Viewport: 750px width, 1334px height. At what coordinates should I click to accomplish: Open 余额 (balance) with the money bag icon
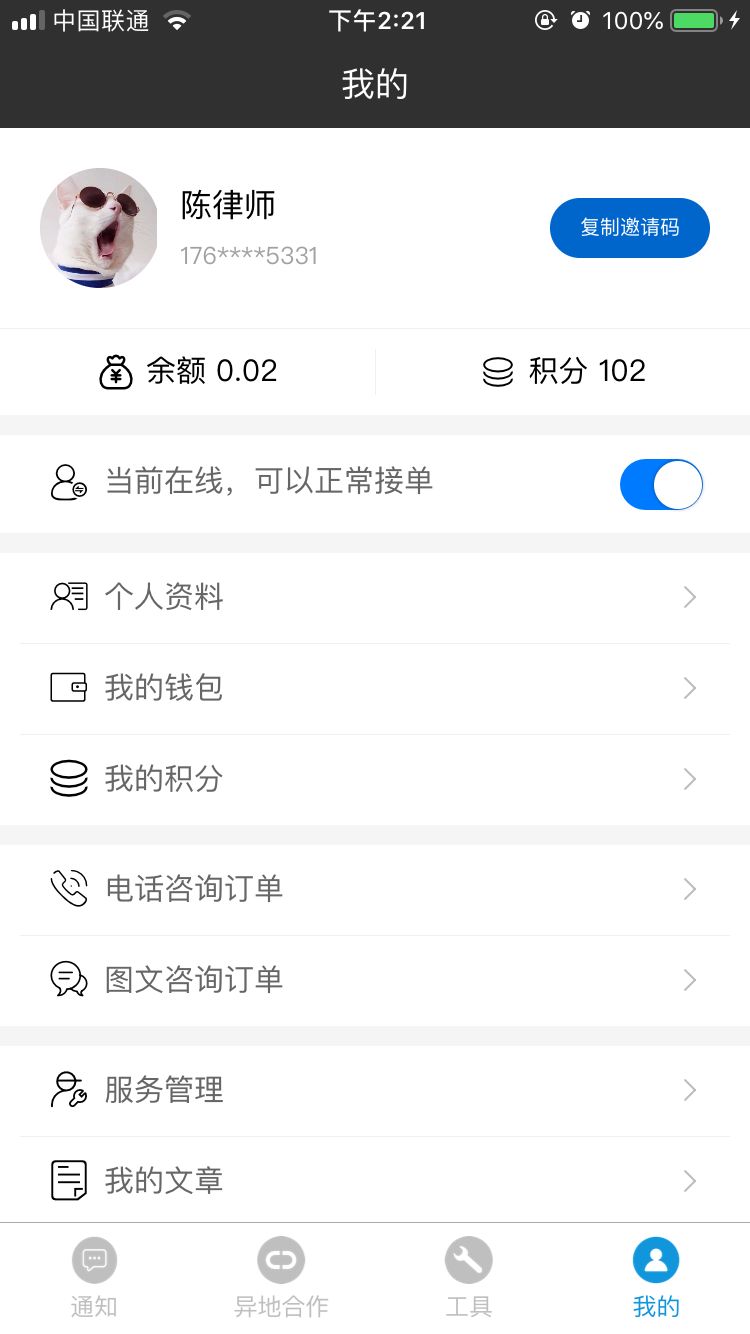pos(118,371)
